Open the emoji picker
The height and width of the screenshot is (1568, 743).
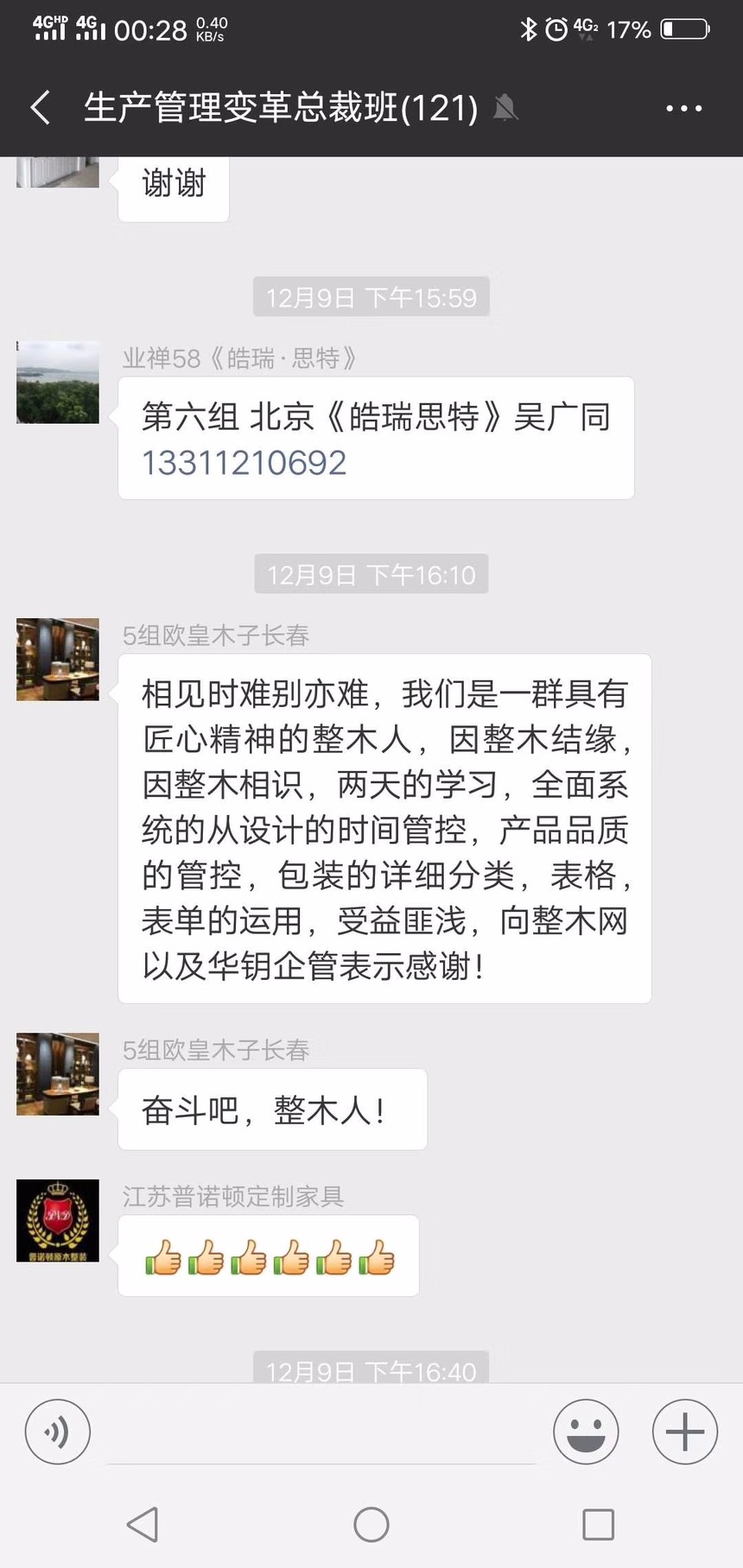pos(586,1432)
